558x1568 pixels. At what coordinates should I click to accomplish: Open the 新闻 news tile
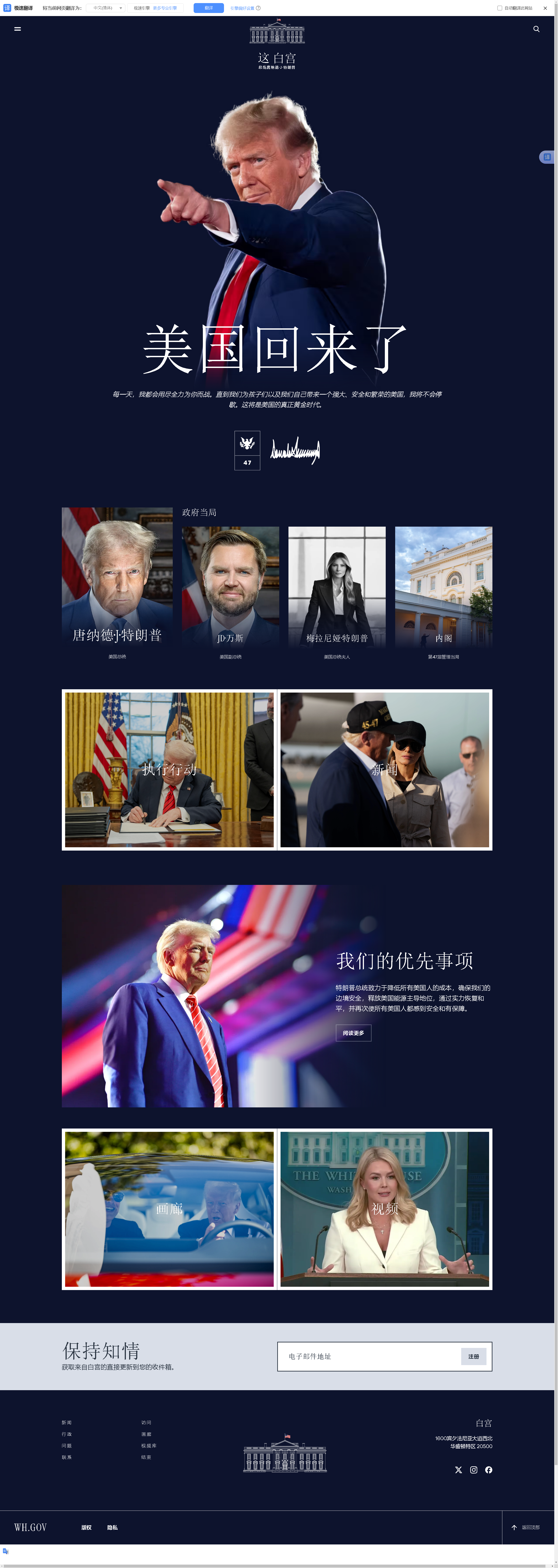click(385, 769)
